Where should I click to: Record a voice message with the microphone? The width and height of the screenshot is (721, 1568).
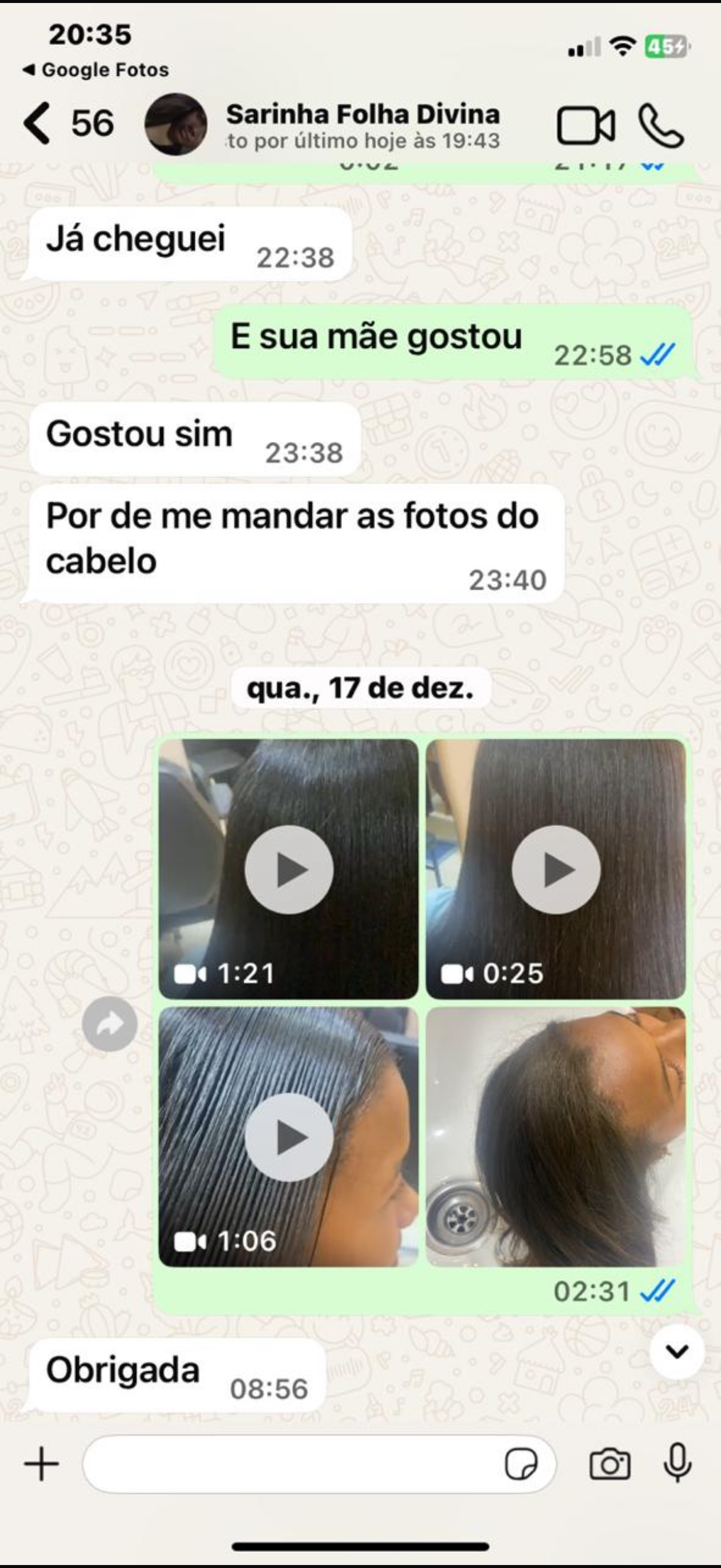pyautogui.click(x=677, y=1465)
